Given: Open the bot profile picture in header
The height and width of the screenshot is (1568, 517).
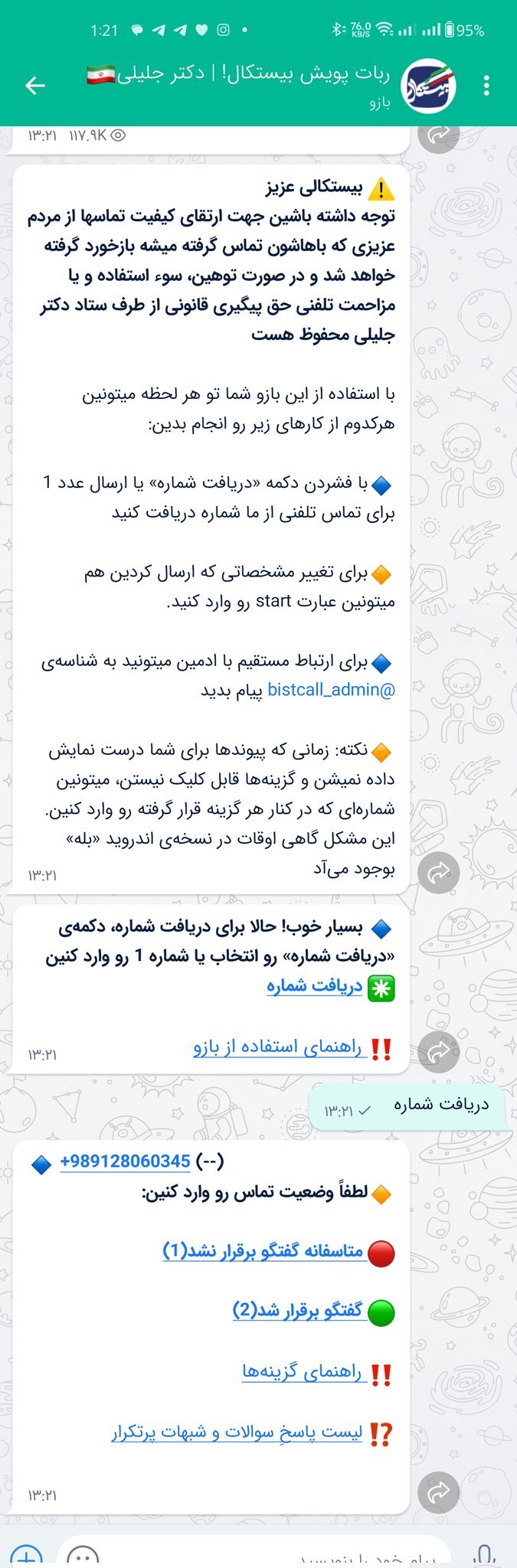Looking at the screenshot, I should pos(429,86).
